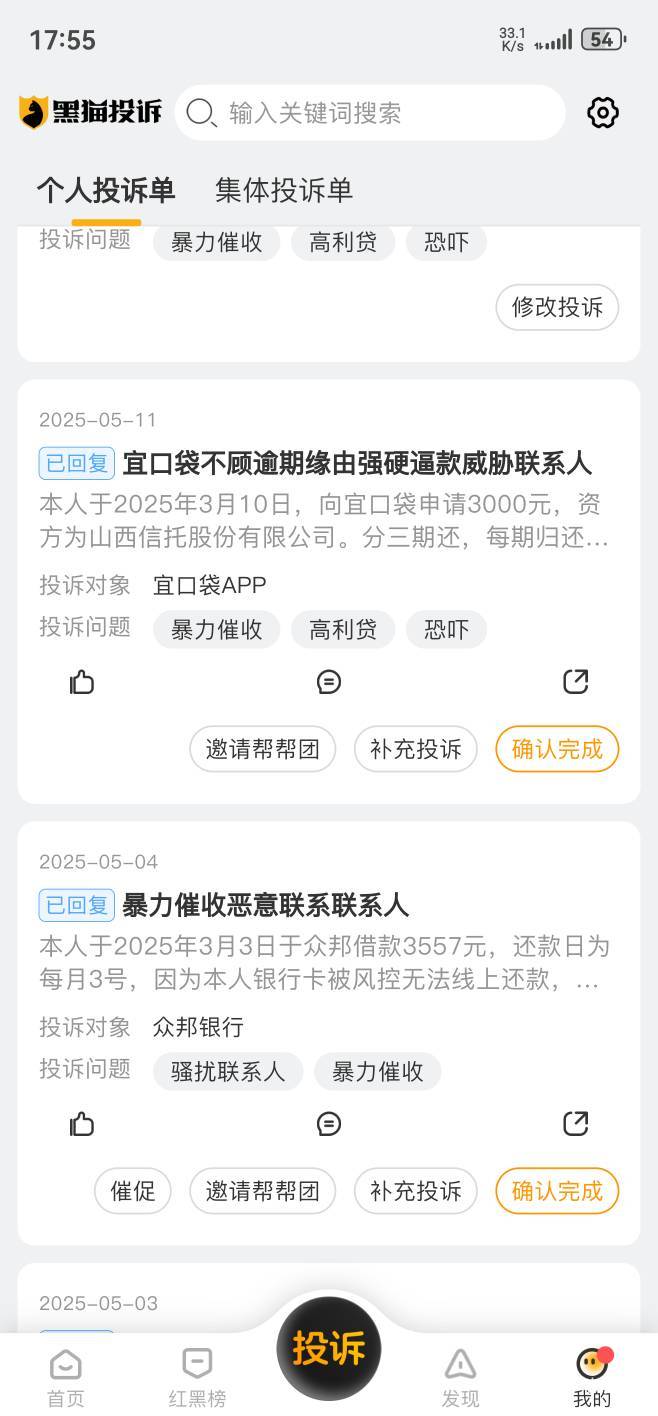Image resolution: width=658 pixels, height=1416 pixels.
Task: Select the 个人投诉单 tab
Action: point(106,190)
